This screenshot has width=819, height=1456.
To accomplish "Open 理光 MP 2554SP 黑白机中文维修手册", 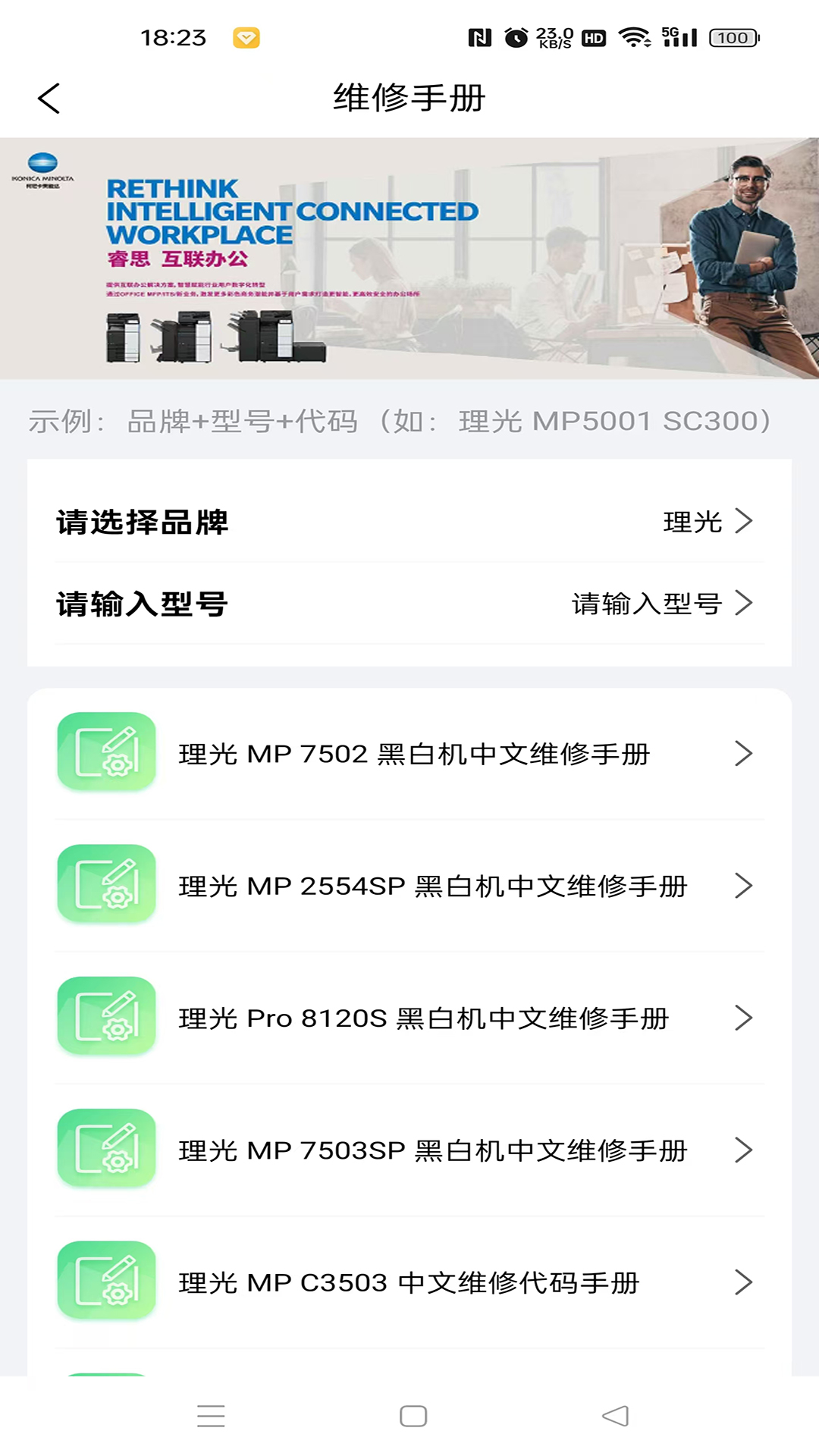I will click(x=433, y=884).
